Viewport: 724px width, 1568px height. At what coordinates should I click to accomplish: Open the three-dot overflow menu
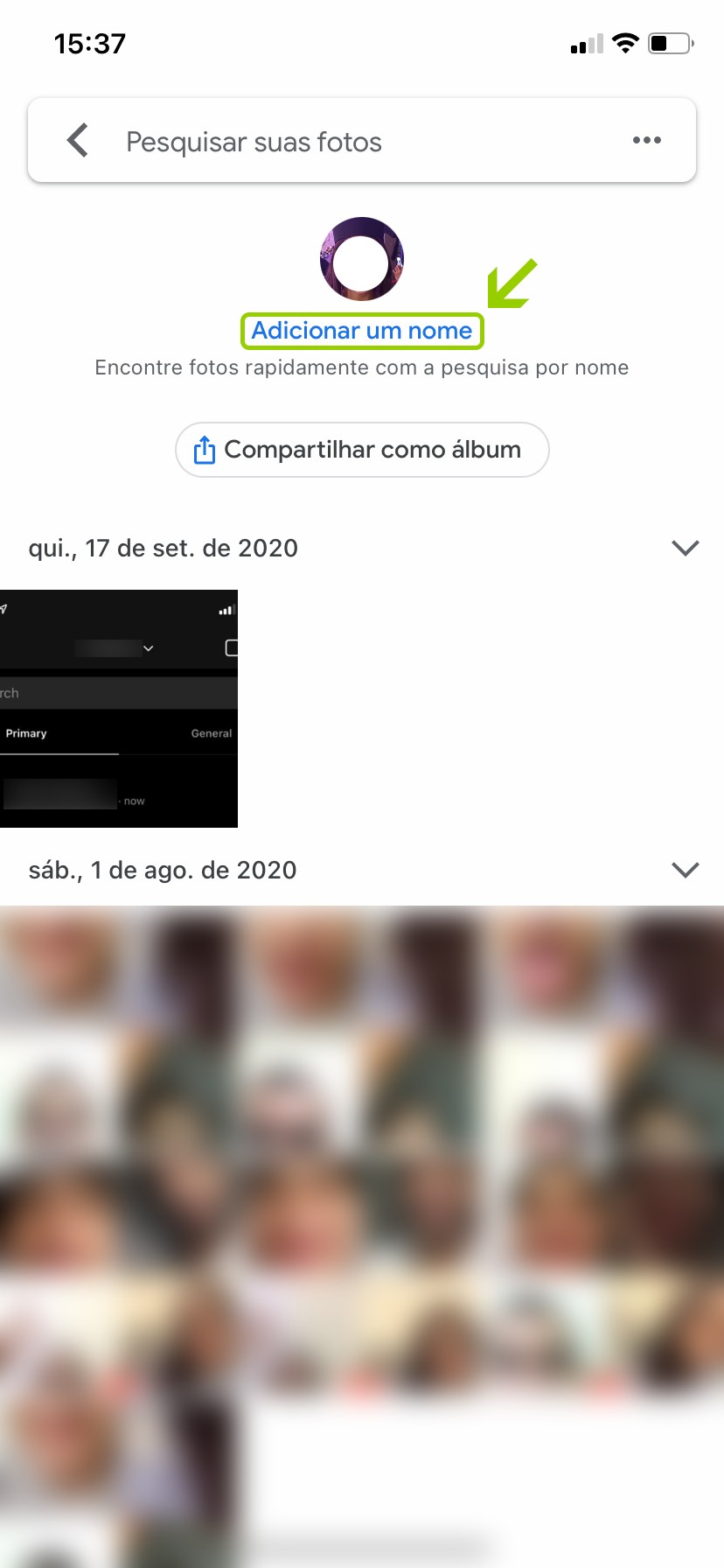click(x=646, y=140)
